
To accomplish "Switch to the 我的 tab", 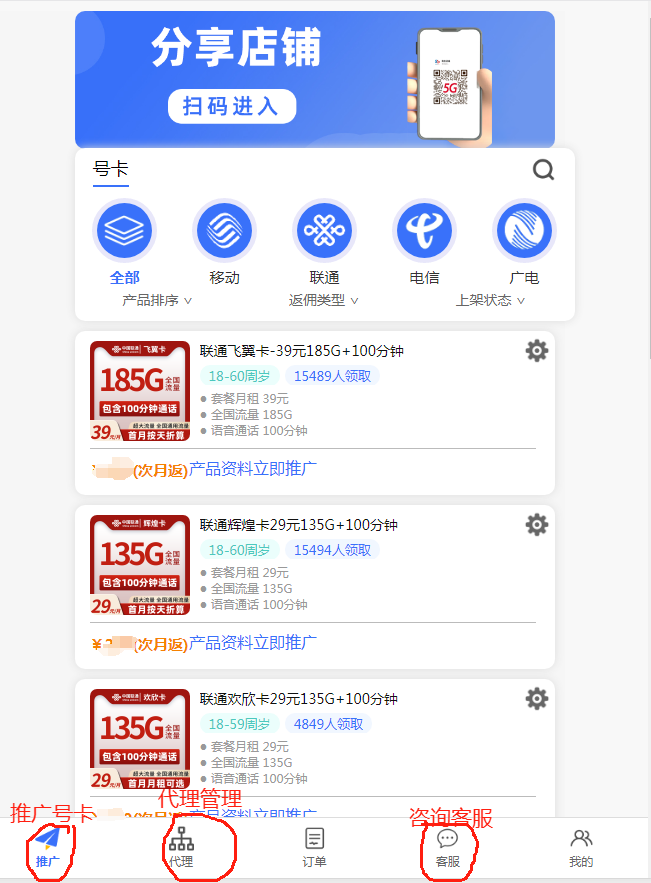I will coord(581,847).
